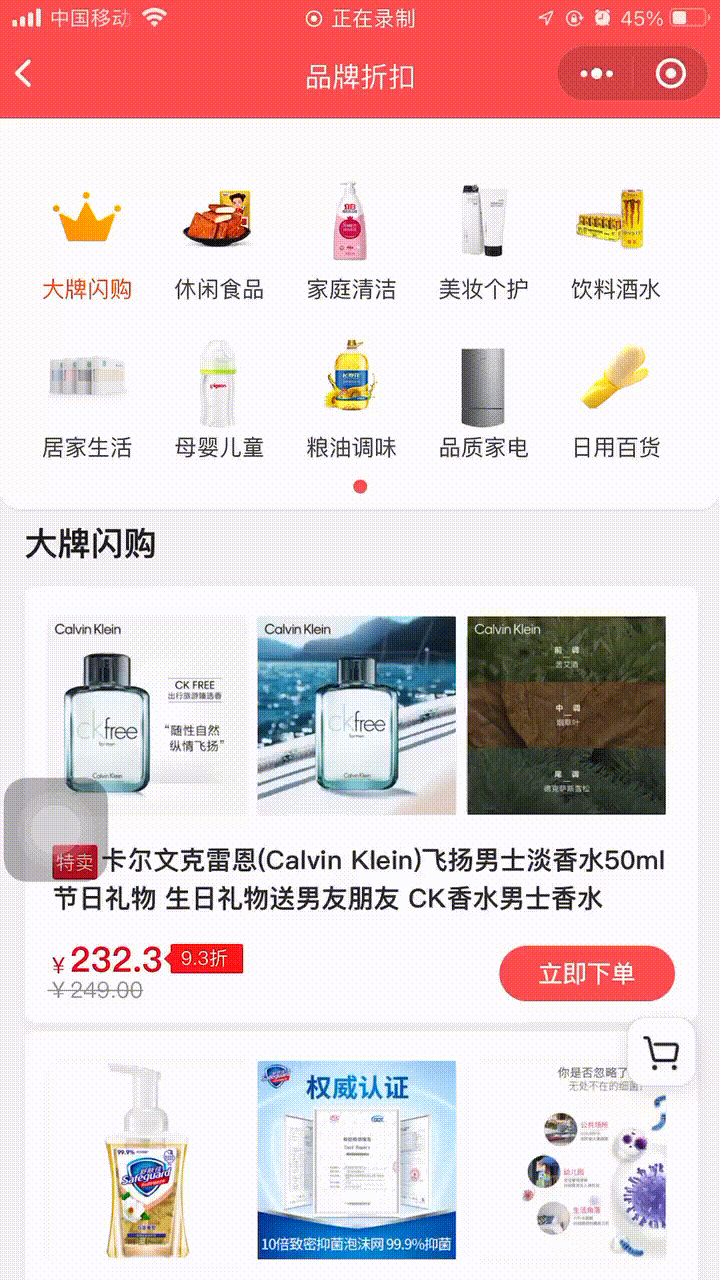Viewport: 720px width, 1280px height.
Task: Open the 美妆个护 category
Action: pyautogui.click(x=483, y=244)
